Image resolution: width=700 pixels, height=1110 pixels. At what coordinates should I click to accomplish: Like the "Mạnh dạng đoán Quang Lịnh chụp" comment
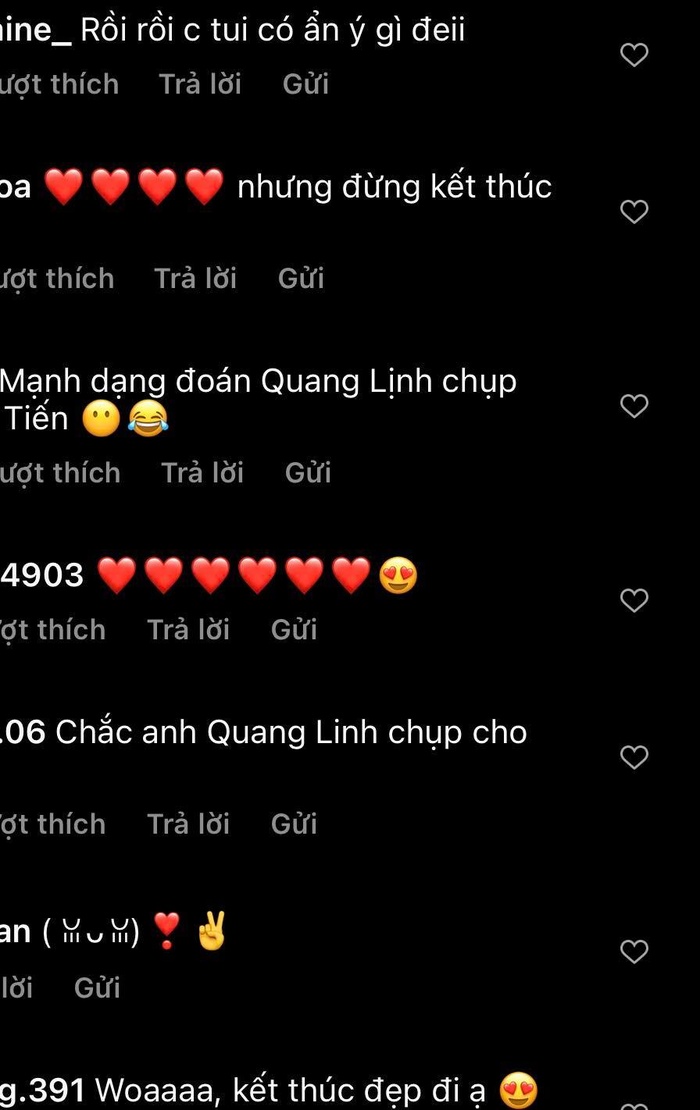[x=634, y=405]
